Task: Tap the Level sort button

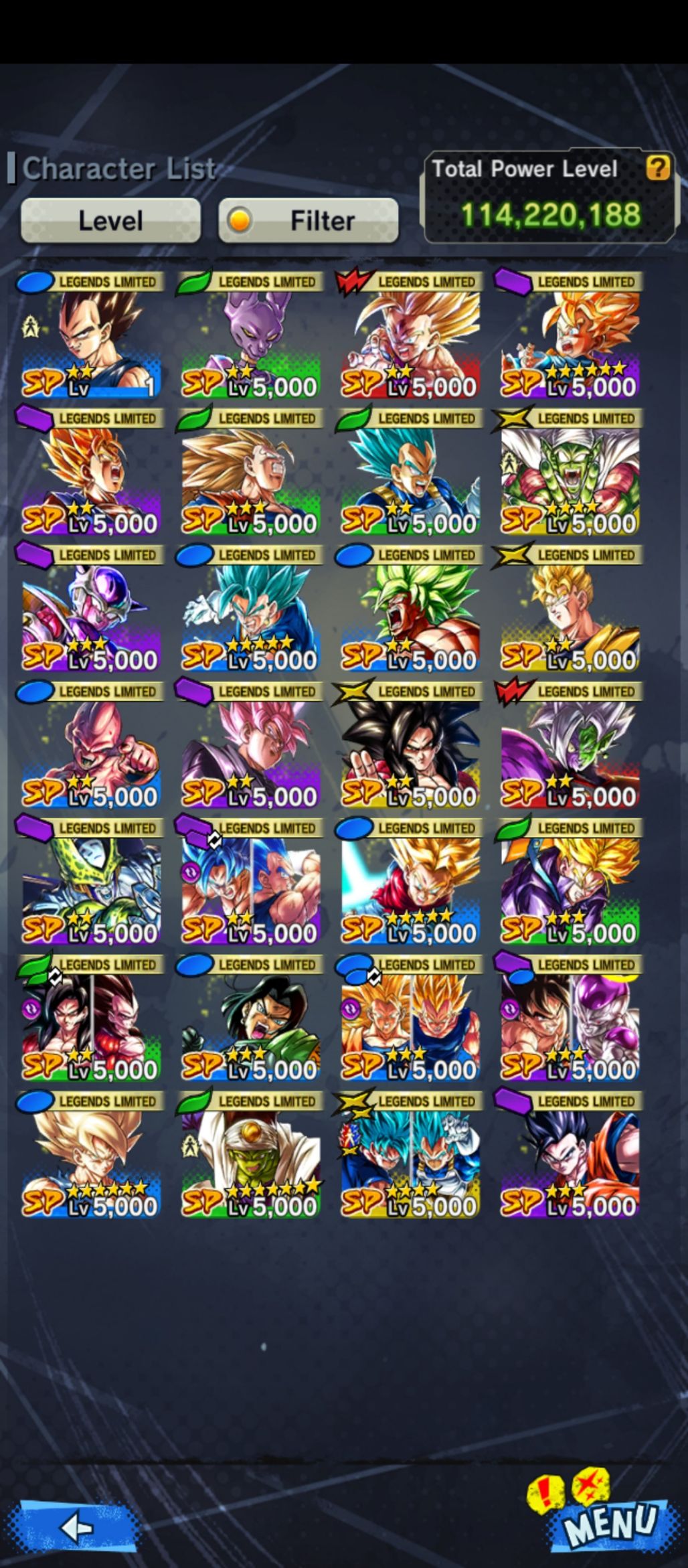Action: tap(110, 220)
